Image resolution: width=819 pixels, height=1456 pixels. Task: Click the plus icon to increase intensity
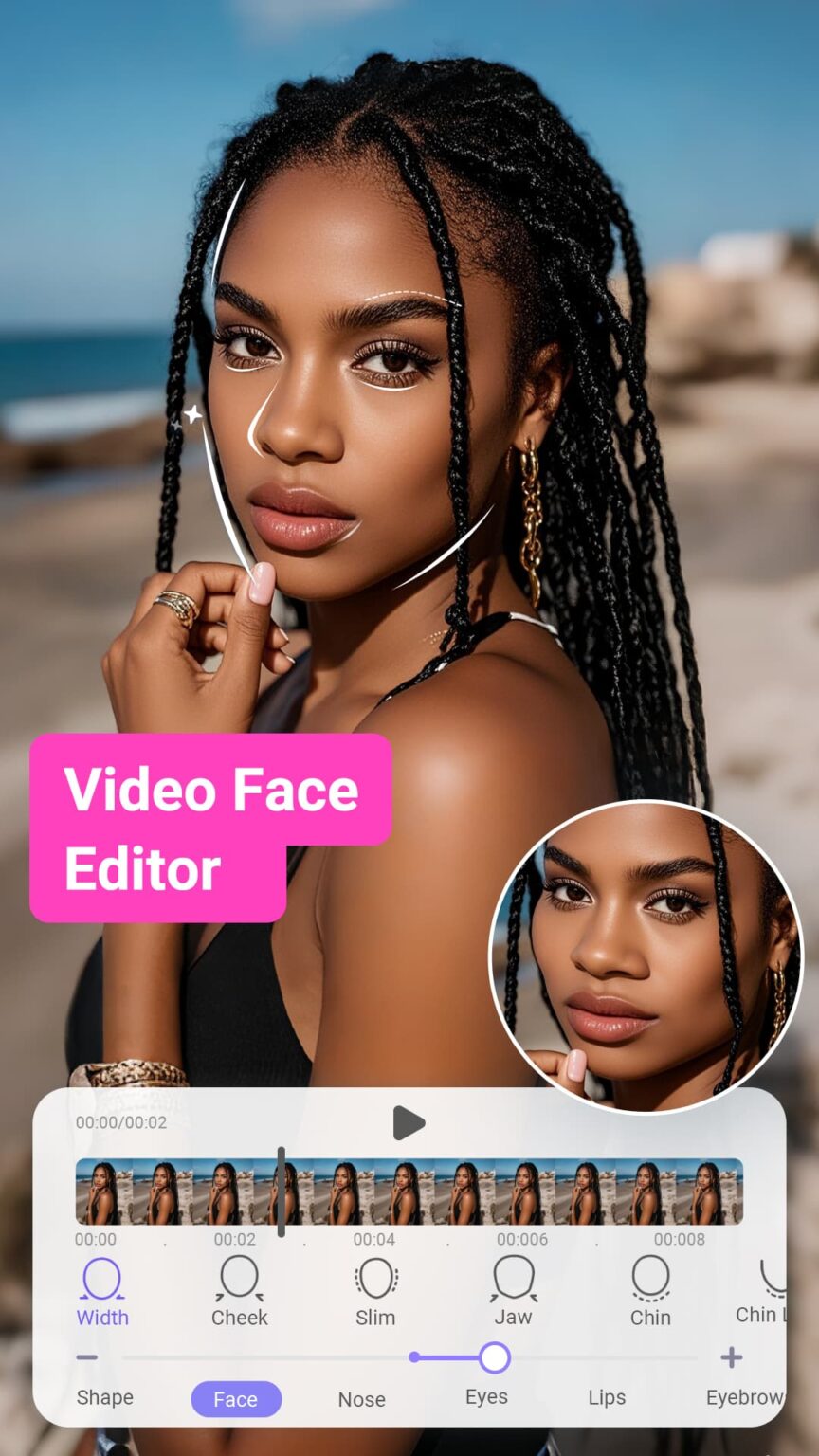click(731, 1356)
